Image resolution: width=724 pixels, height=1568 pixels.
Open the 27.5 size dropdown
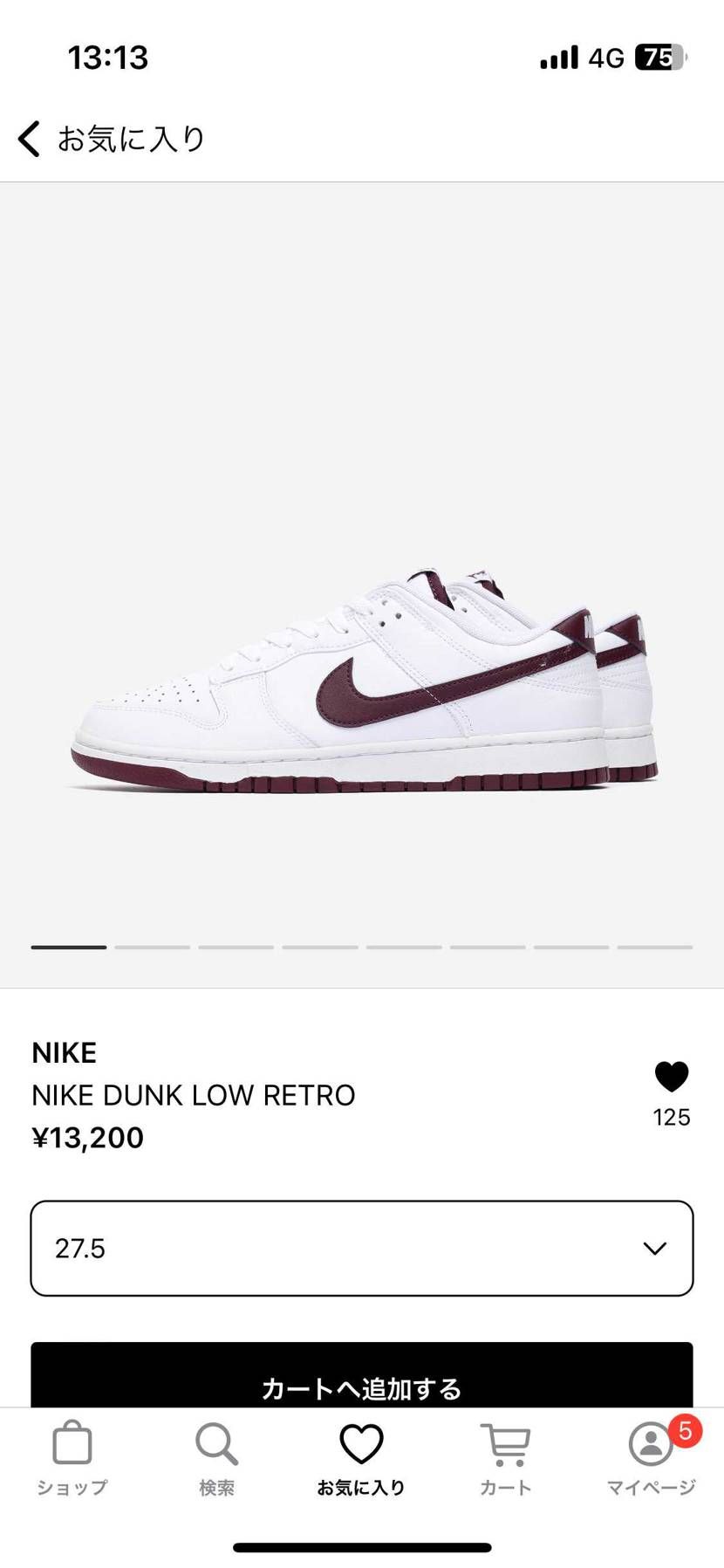(362, 1248)
